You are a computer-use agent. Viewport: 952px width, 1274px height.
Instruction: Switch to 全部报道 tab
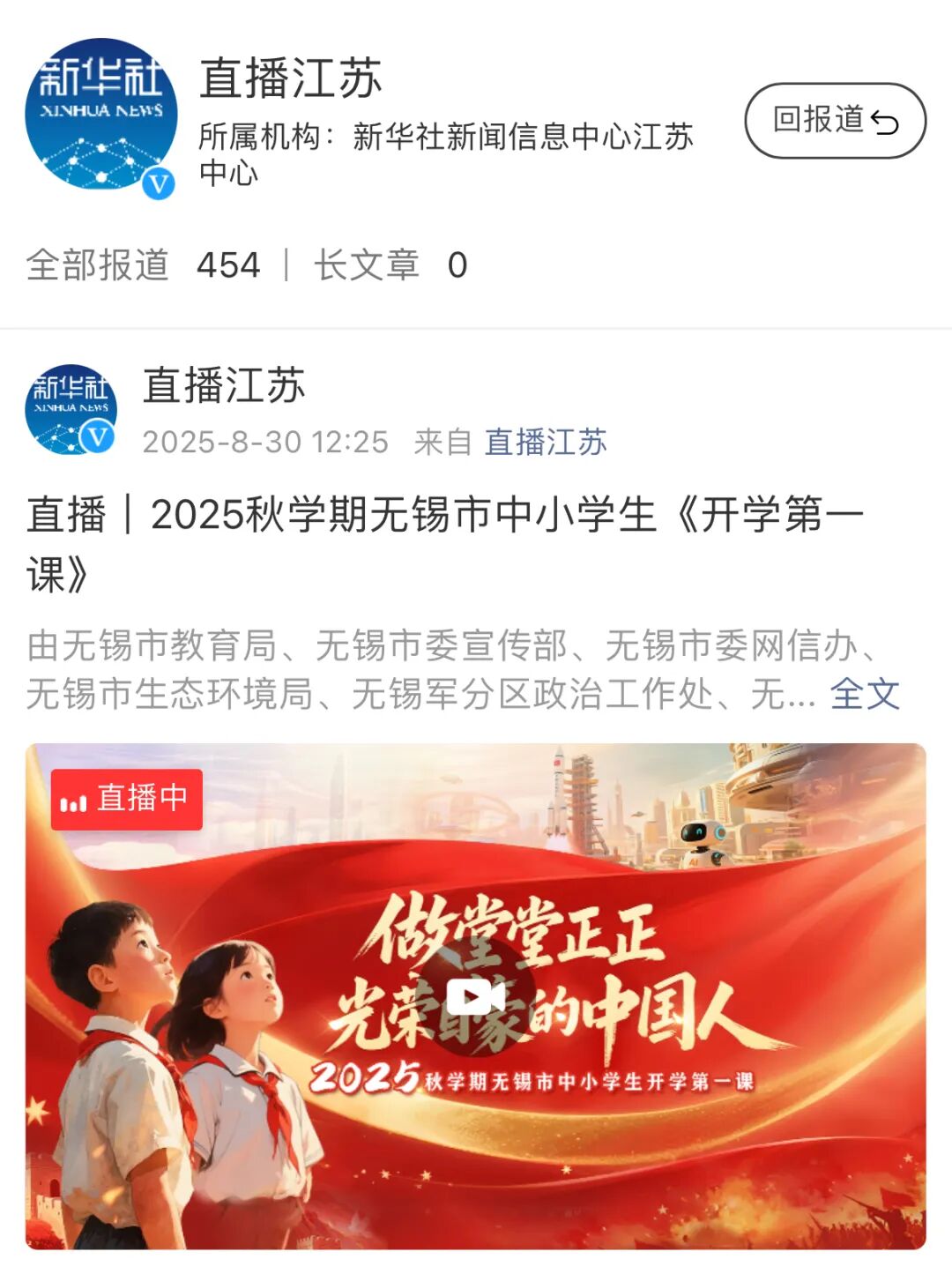143,265
